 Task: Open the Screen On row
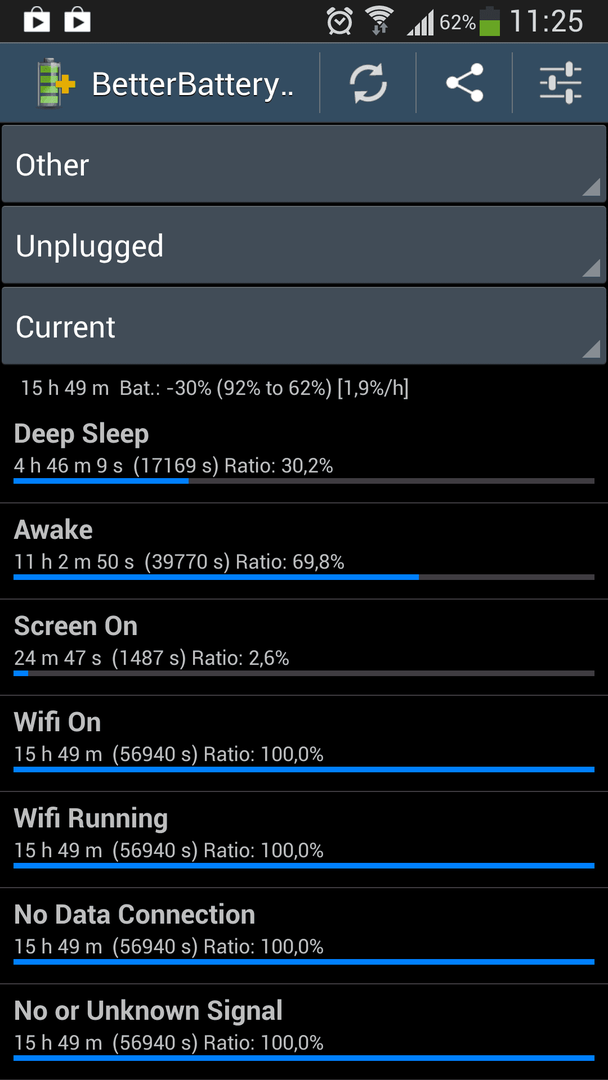[304, 647]
